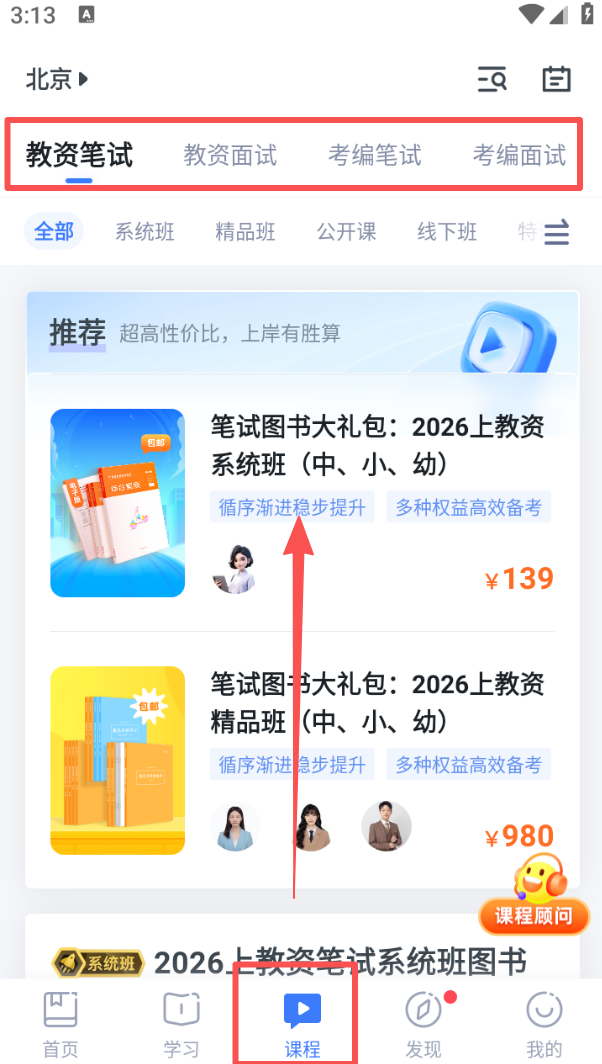Switch to the 教资面试 tab
Image resolution: width=602 pixels, height=1064 pixels.
point(230,155)
